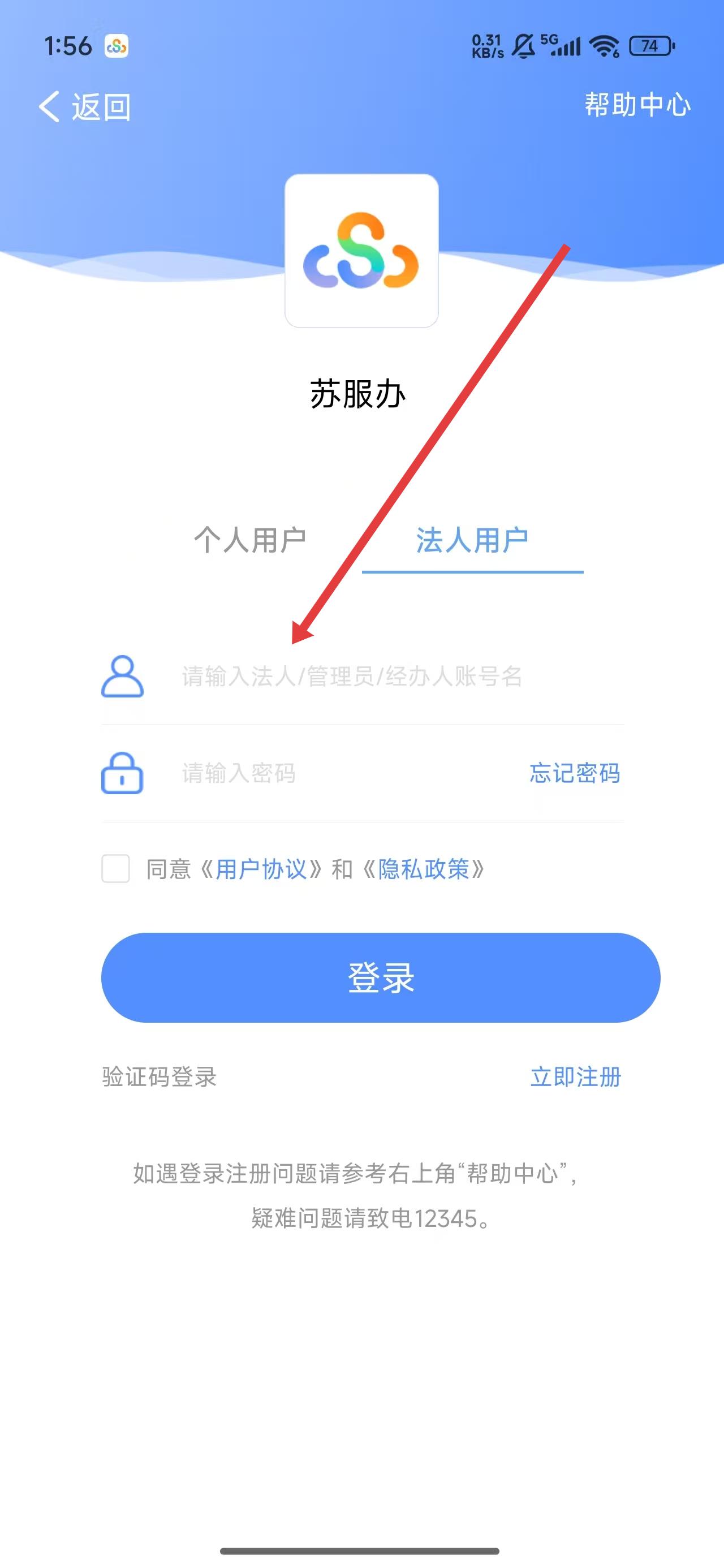The image size is (724, 1568).
Task: Open 立即注册 to register
Action: [575, 1077]
